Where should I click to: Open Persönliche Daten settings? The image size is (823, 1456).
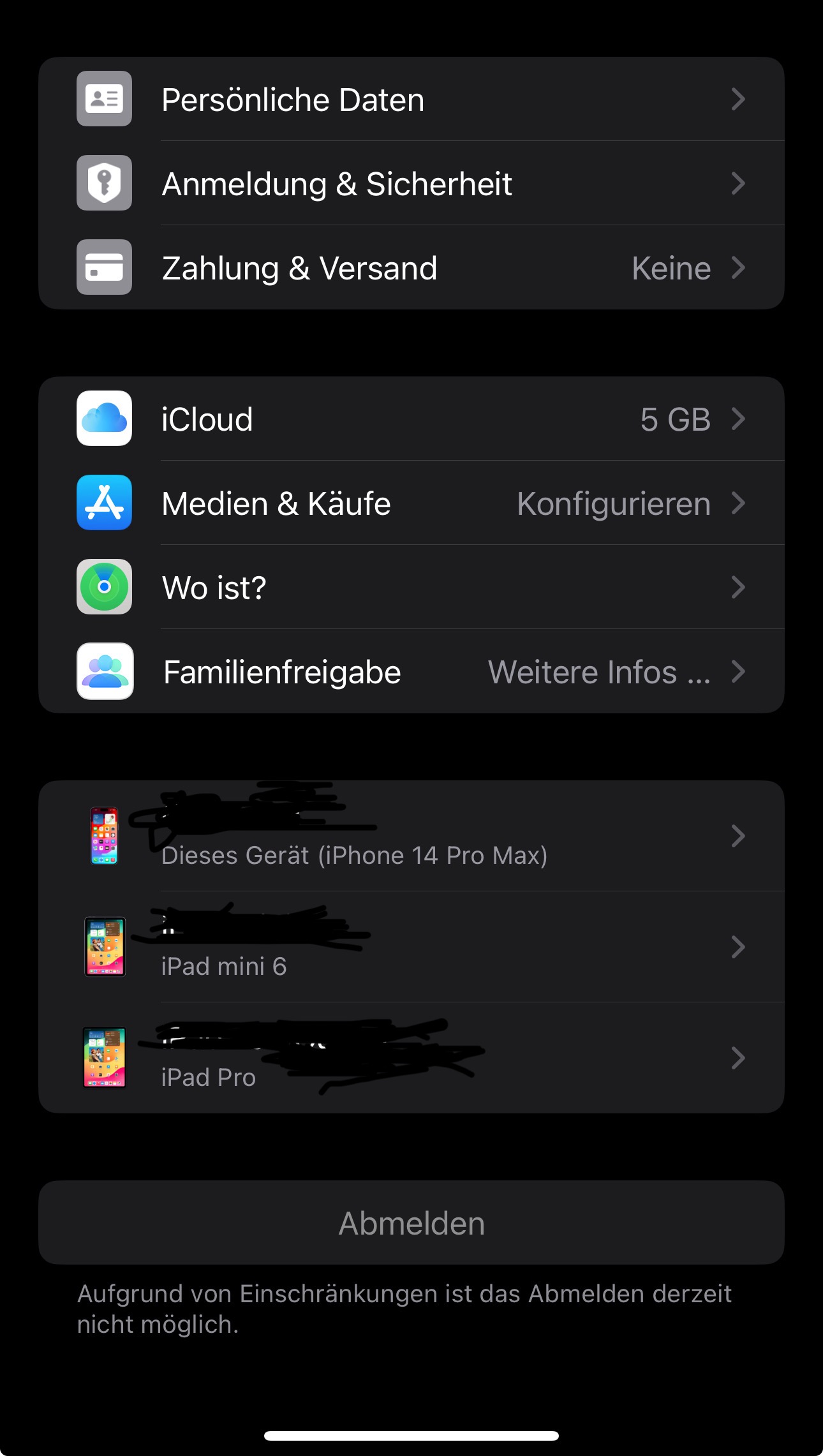(x=411, y=100)
